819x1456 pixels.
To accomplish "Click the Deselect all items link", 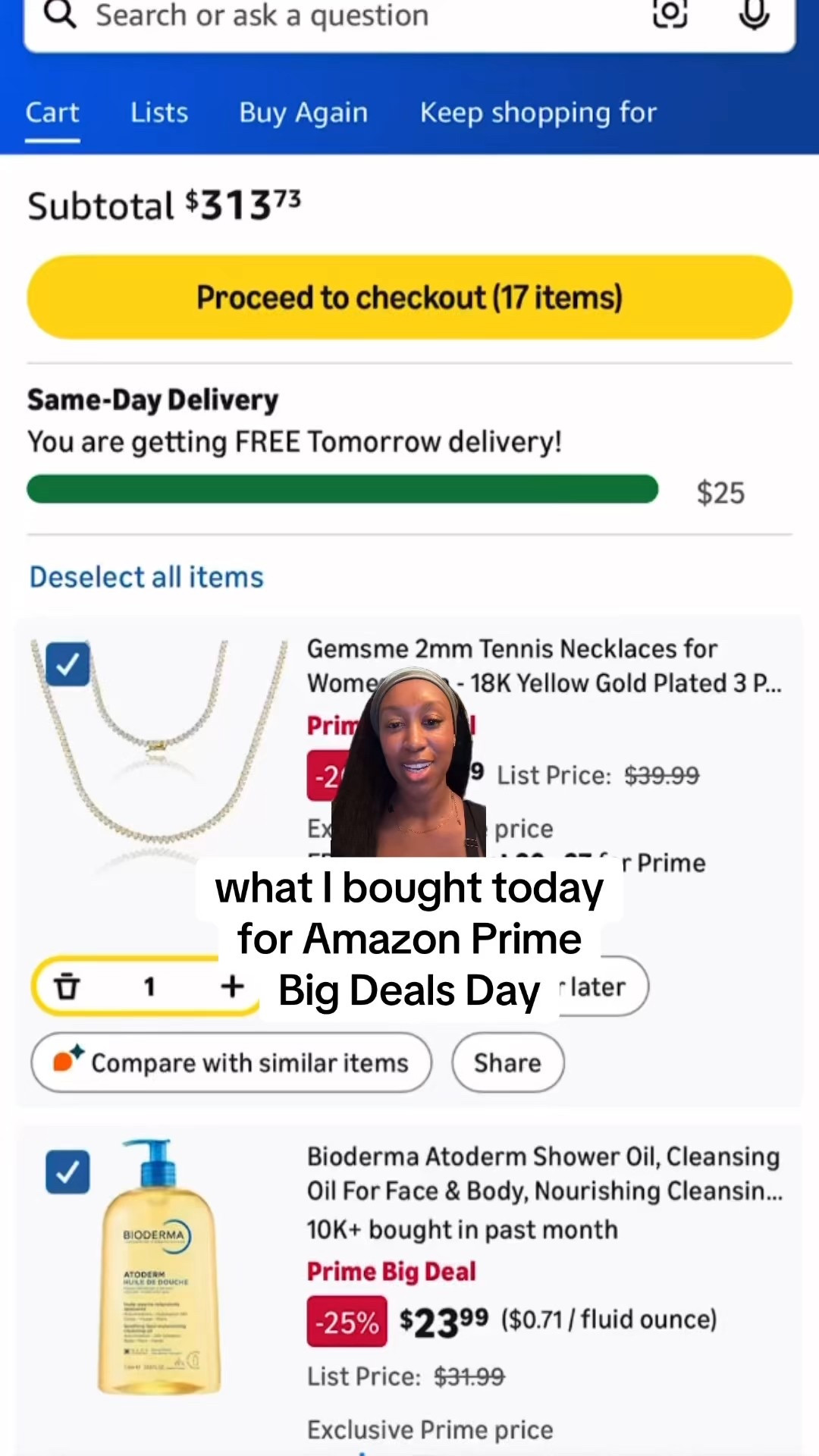I will pos(146,576).
